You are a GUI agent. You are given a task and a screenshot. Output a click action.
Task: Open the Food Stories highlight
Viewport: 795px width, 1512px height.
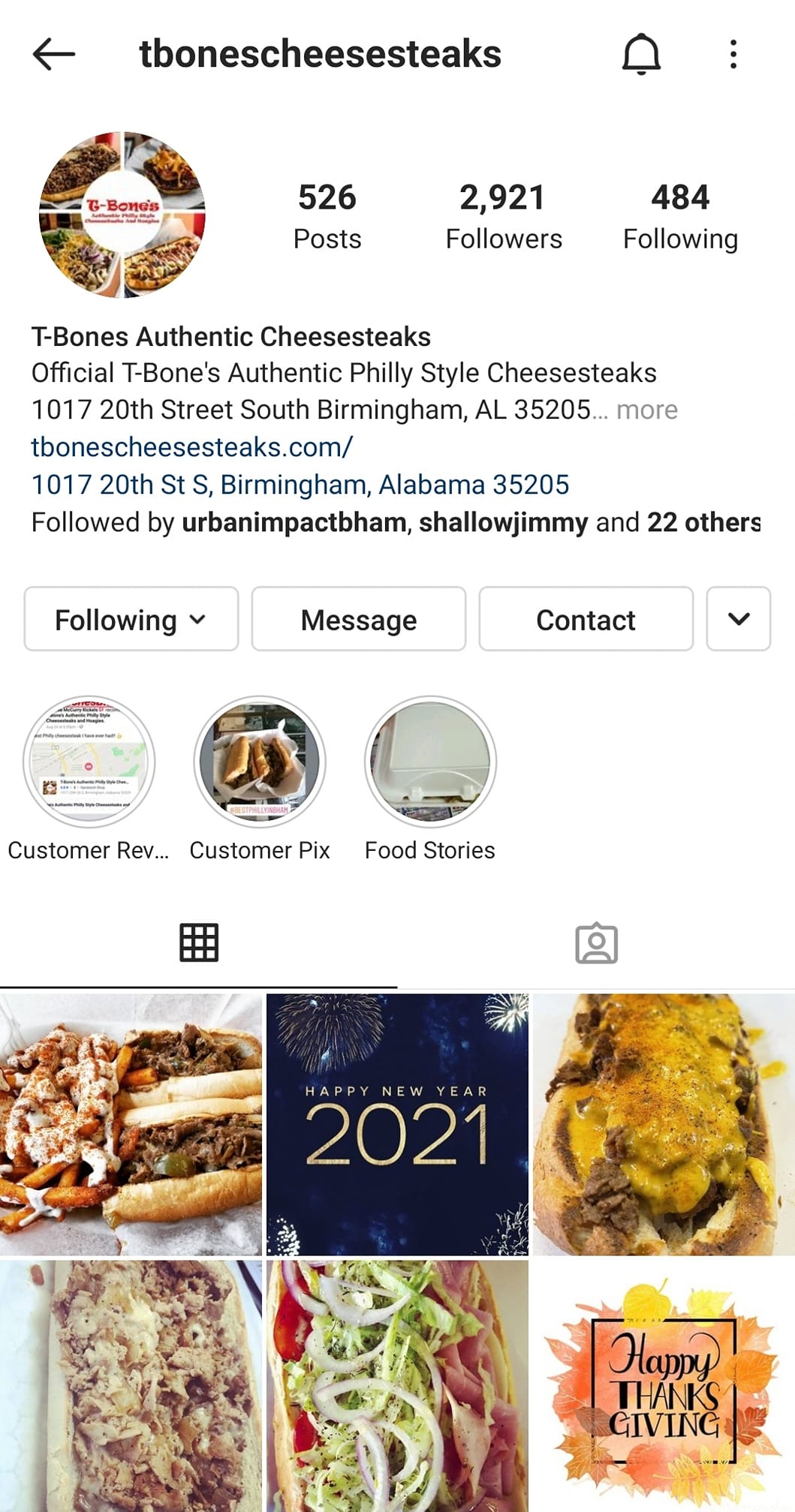click(430, 762)
